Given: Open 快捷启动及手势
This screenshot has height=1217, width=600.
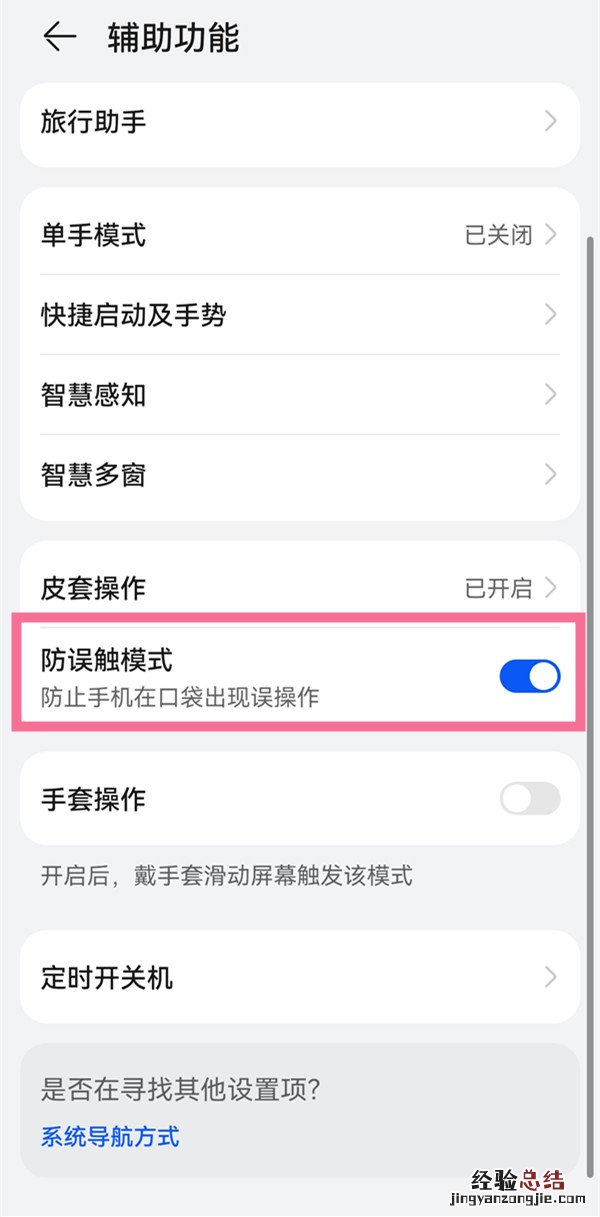Looking at the screenshot, I should tap(299, 315).
